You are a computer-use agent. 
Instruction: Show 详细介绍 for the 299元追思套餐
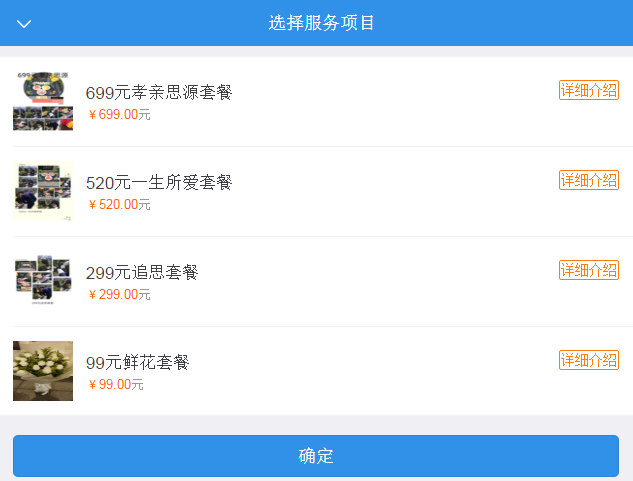tap(588, 271)
